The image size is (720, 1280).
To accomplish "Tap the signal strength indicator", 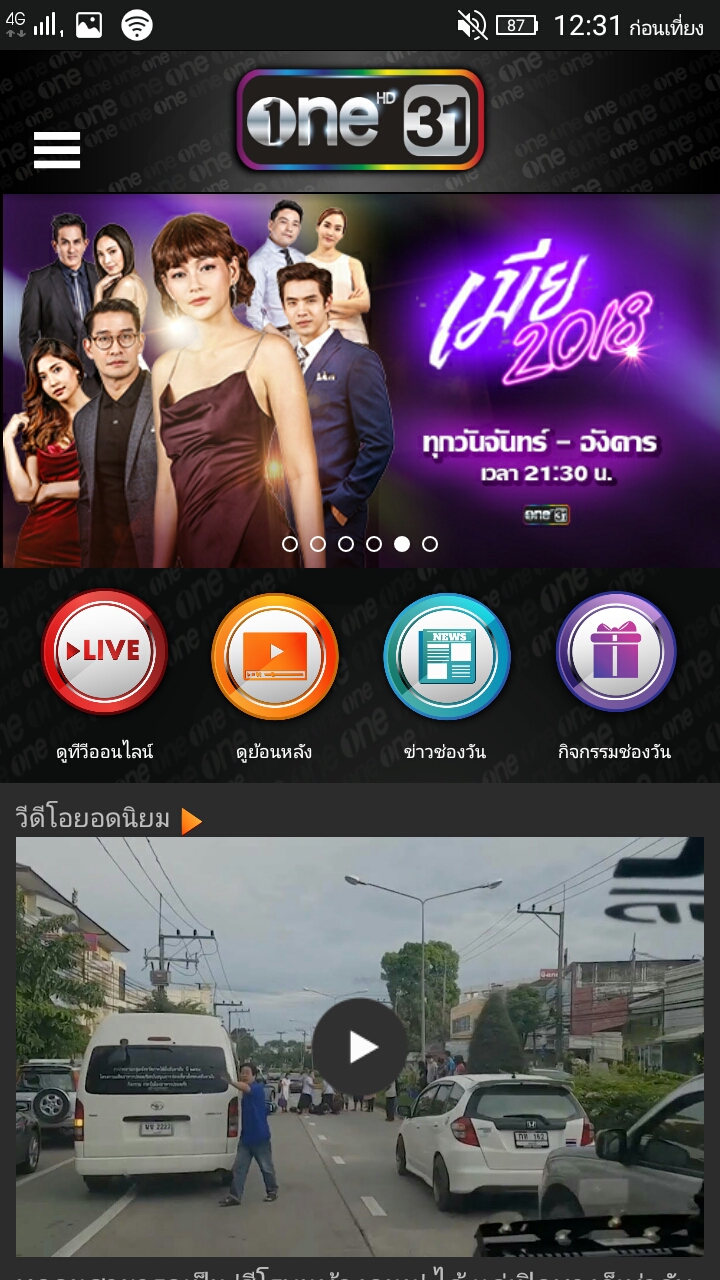I will [x=46, y=25].
